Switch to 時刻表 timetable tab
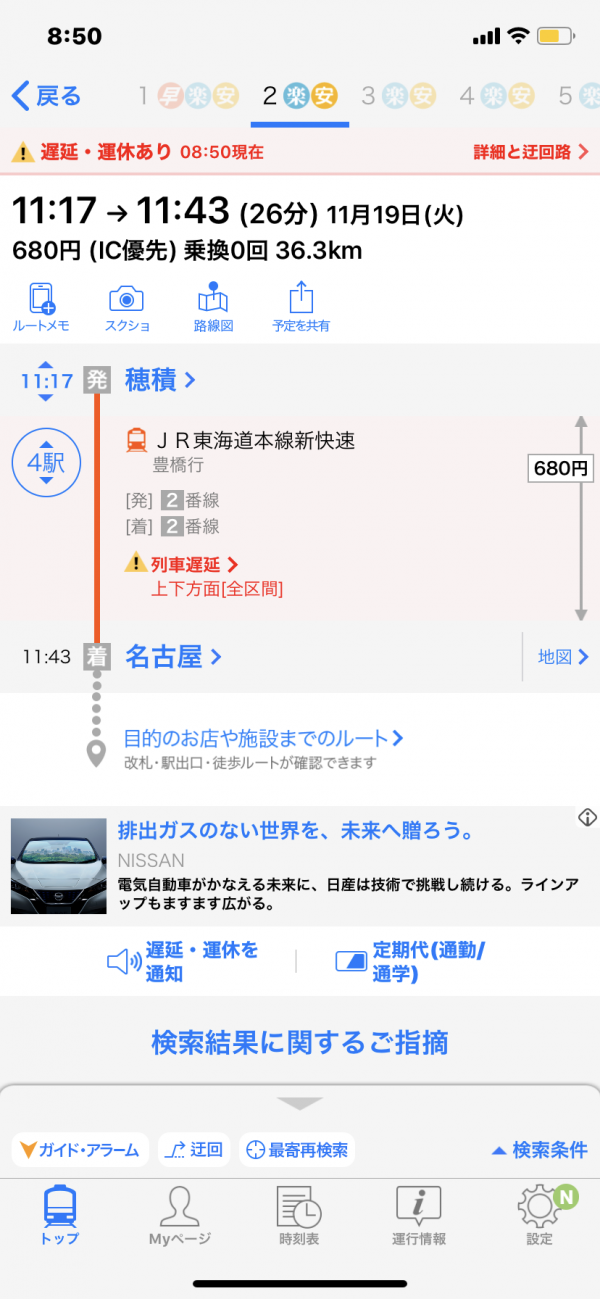The image size is (600, 1299). click(299, 1215)
